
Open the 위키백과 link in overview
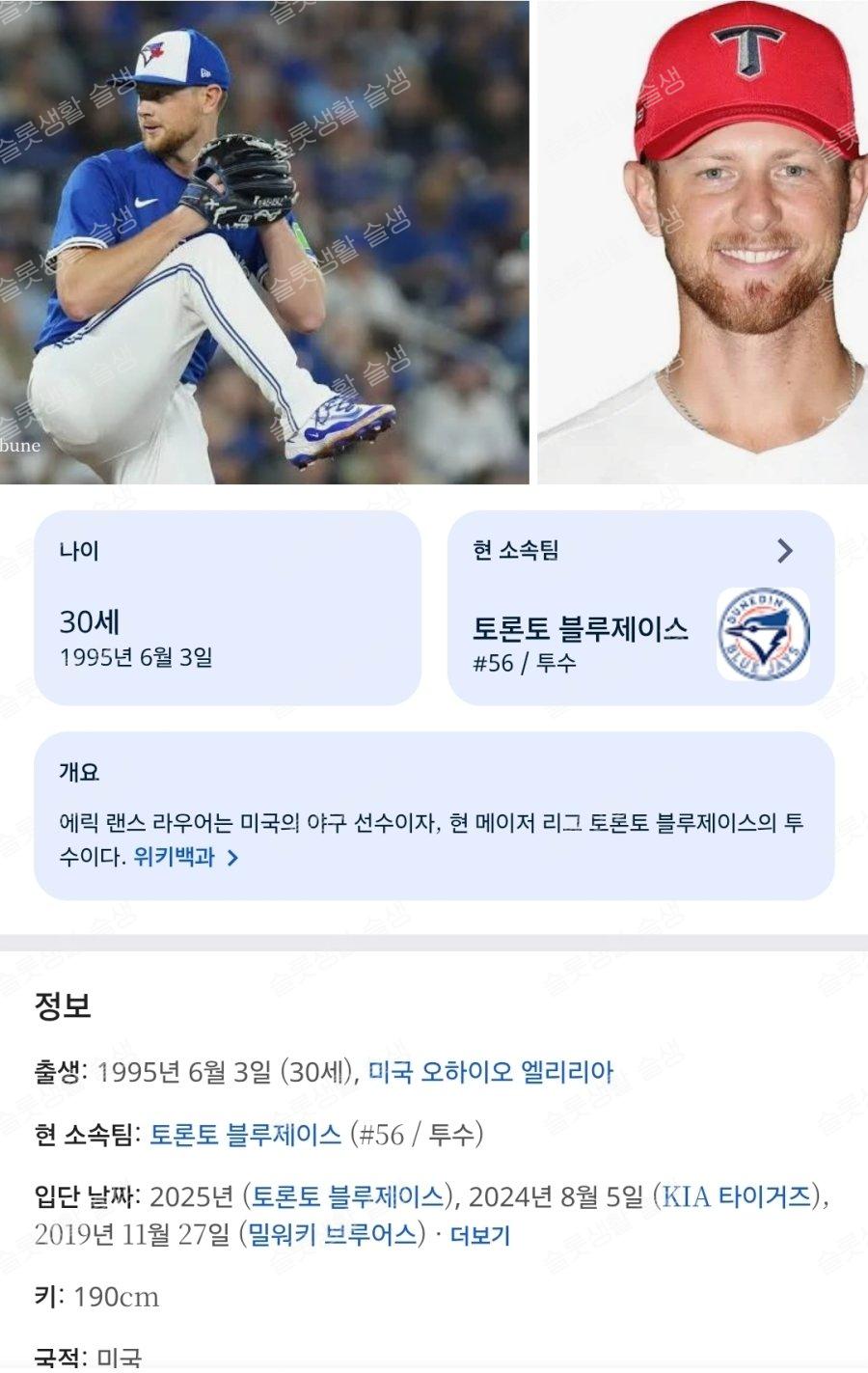(185, 857)
